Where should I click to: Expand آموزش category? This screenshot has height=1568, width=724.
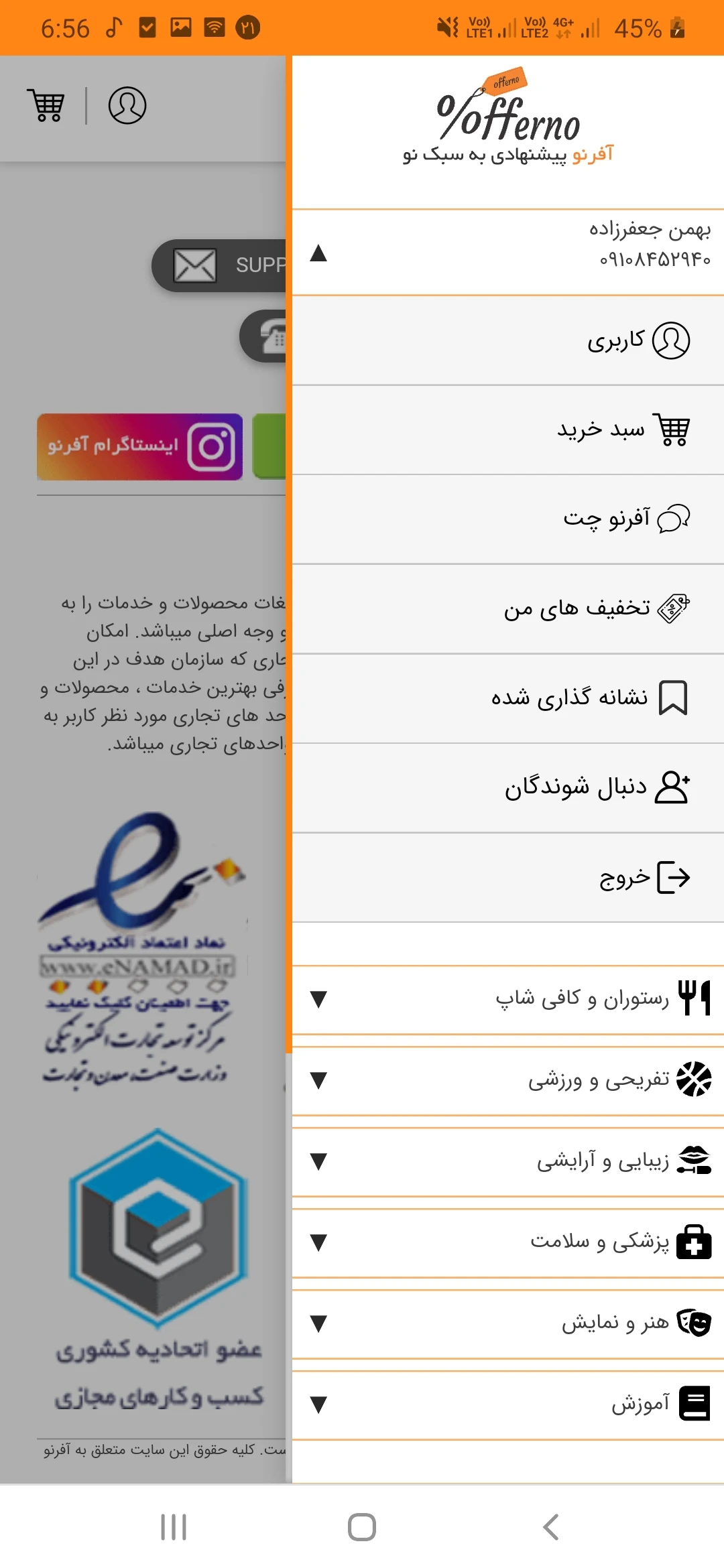click(x=319, y=1404)
